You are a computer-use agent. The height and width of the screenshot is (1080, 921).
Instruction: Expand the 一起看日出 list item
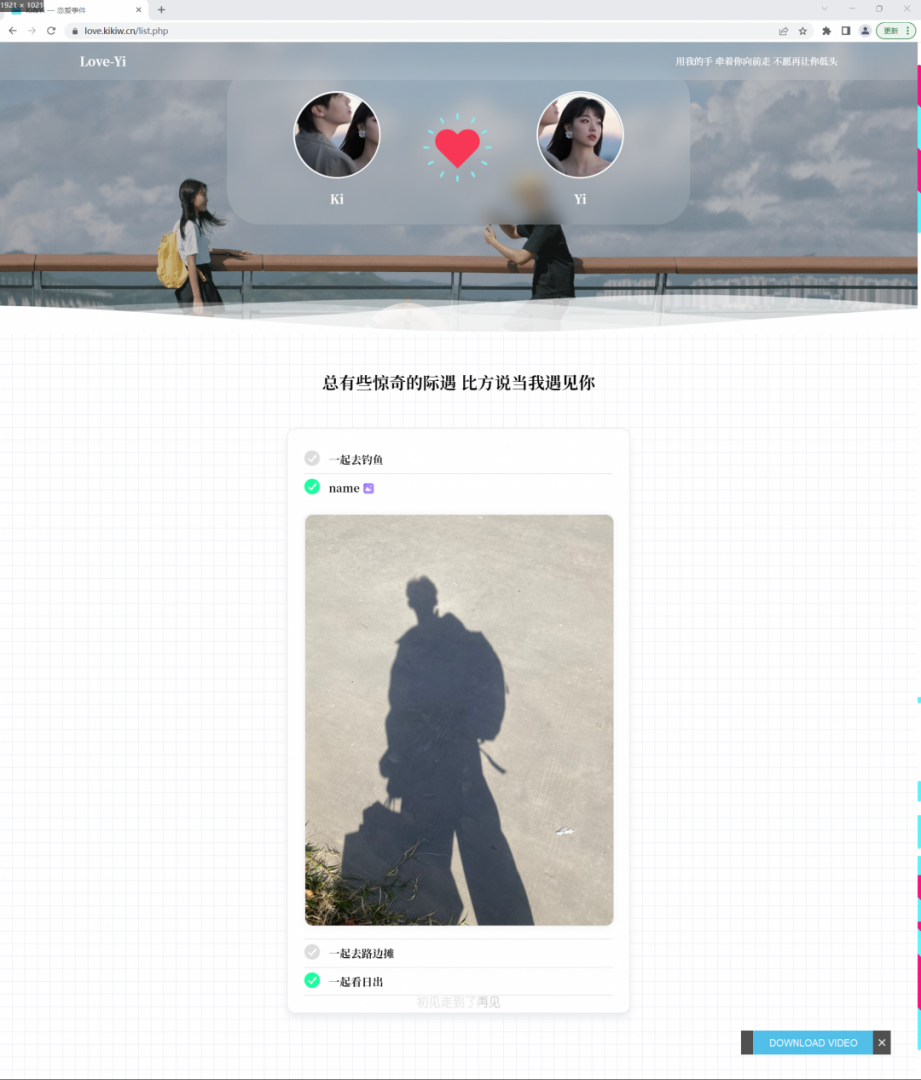356,981
